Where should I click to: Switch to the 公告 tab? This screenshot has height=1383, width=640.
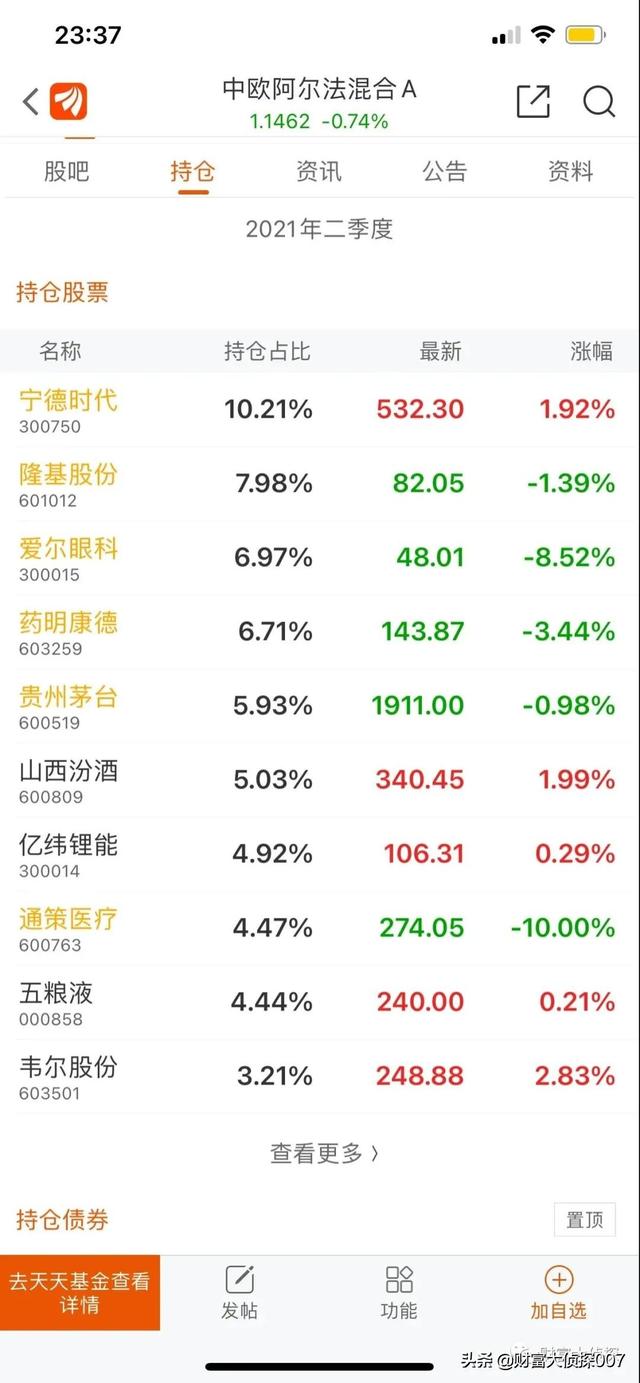coord(445,171)
